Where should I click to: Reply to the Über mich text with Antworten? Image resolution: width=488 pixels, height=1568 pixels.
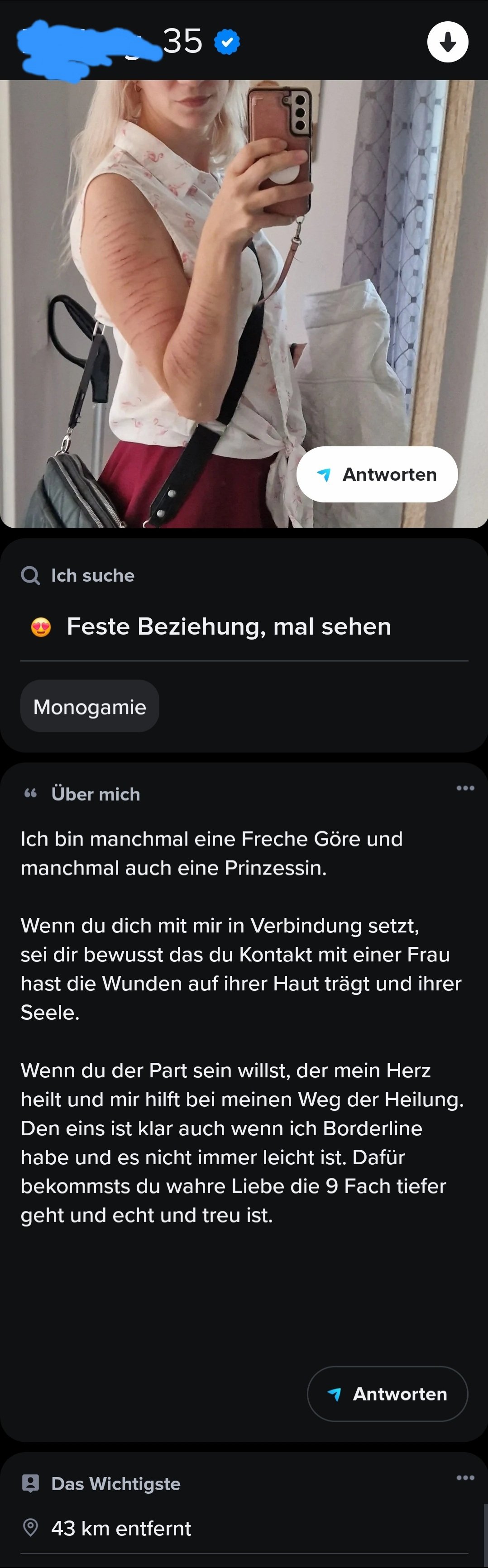click(x=387, y=1394)
